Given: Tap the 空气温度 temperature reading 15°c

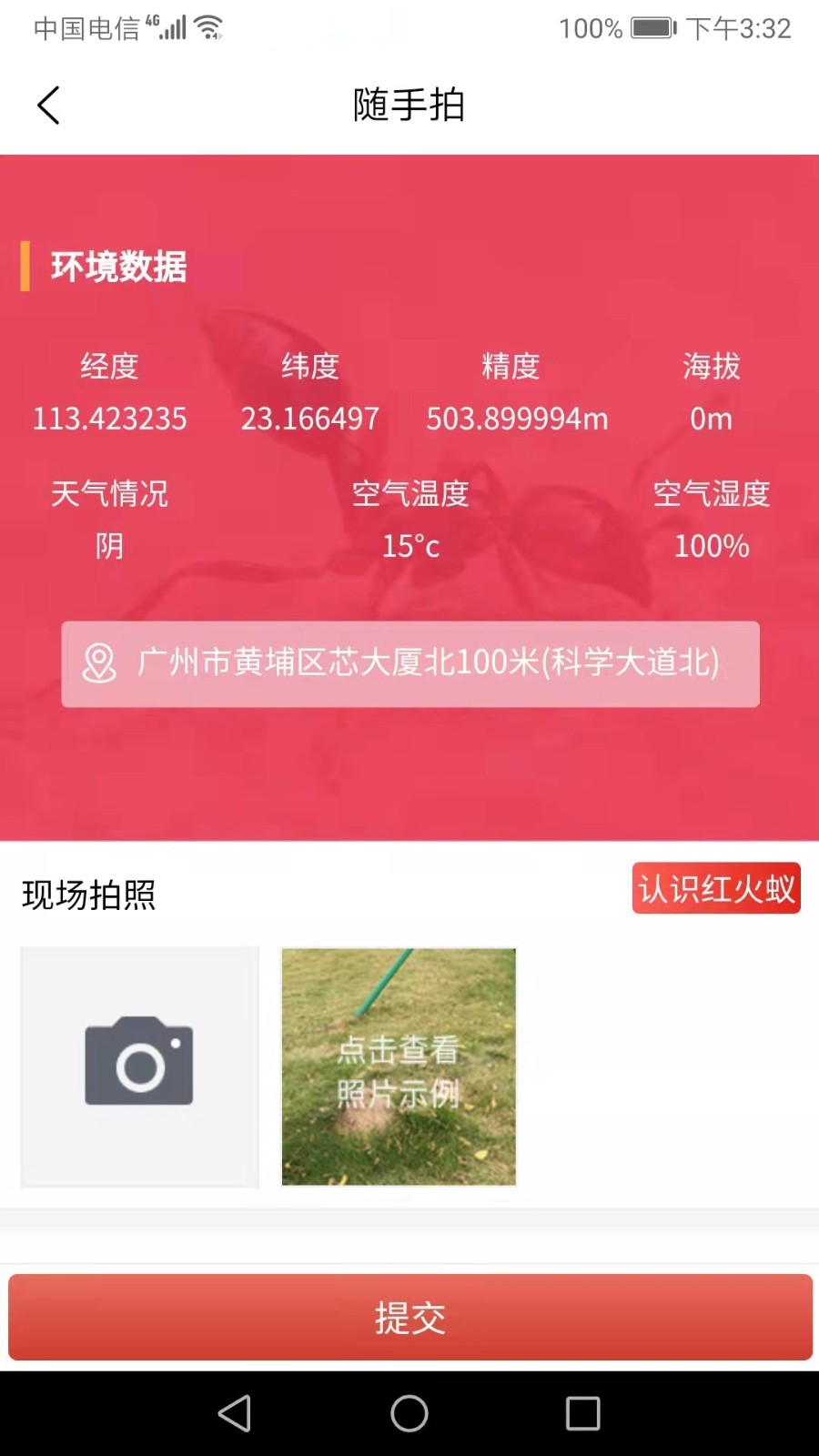Looking at the screenshot, I should click(411, 544).
